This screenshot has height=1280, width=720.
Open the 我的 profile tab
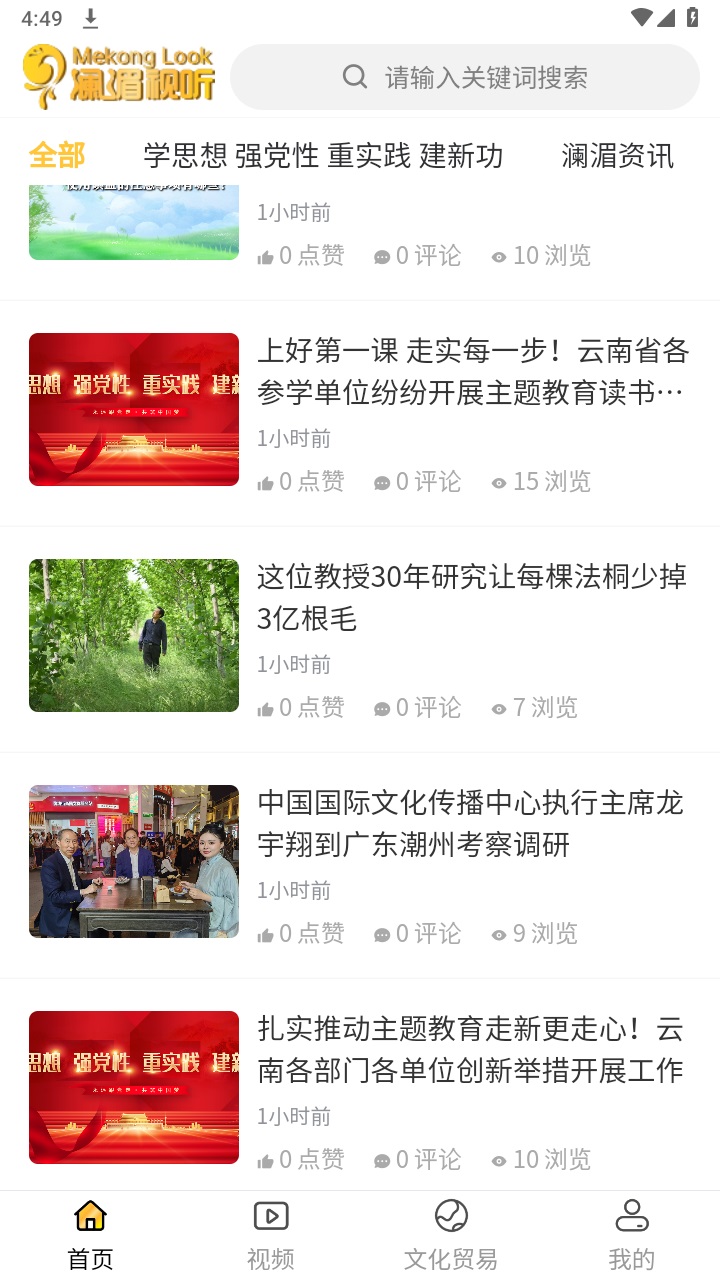631,1236
